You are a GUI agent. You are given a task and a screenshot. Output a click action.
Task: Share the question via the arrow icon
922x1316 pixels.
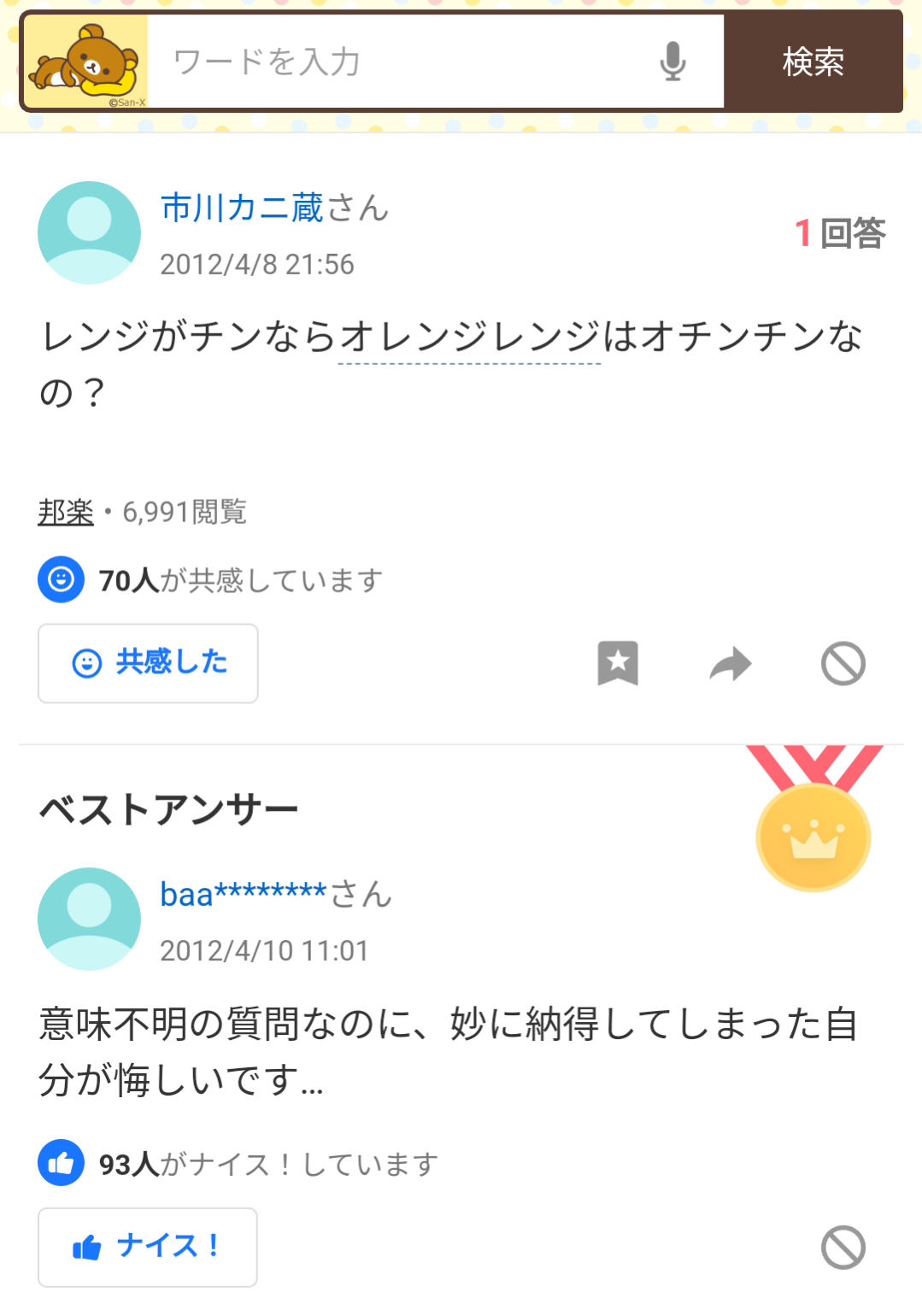[x=729, y=663]
